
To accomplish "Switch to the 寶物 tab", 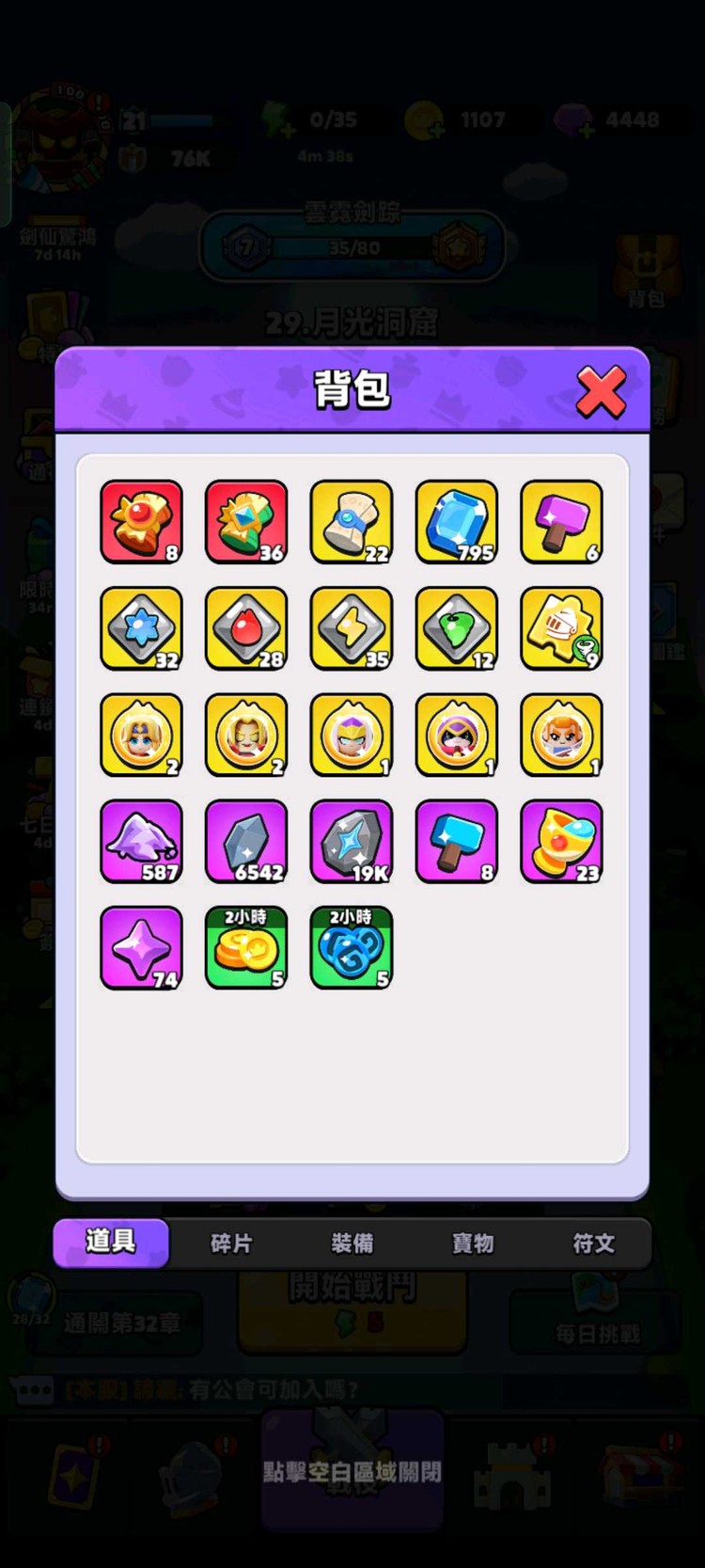I will [x=473, y=1243].
